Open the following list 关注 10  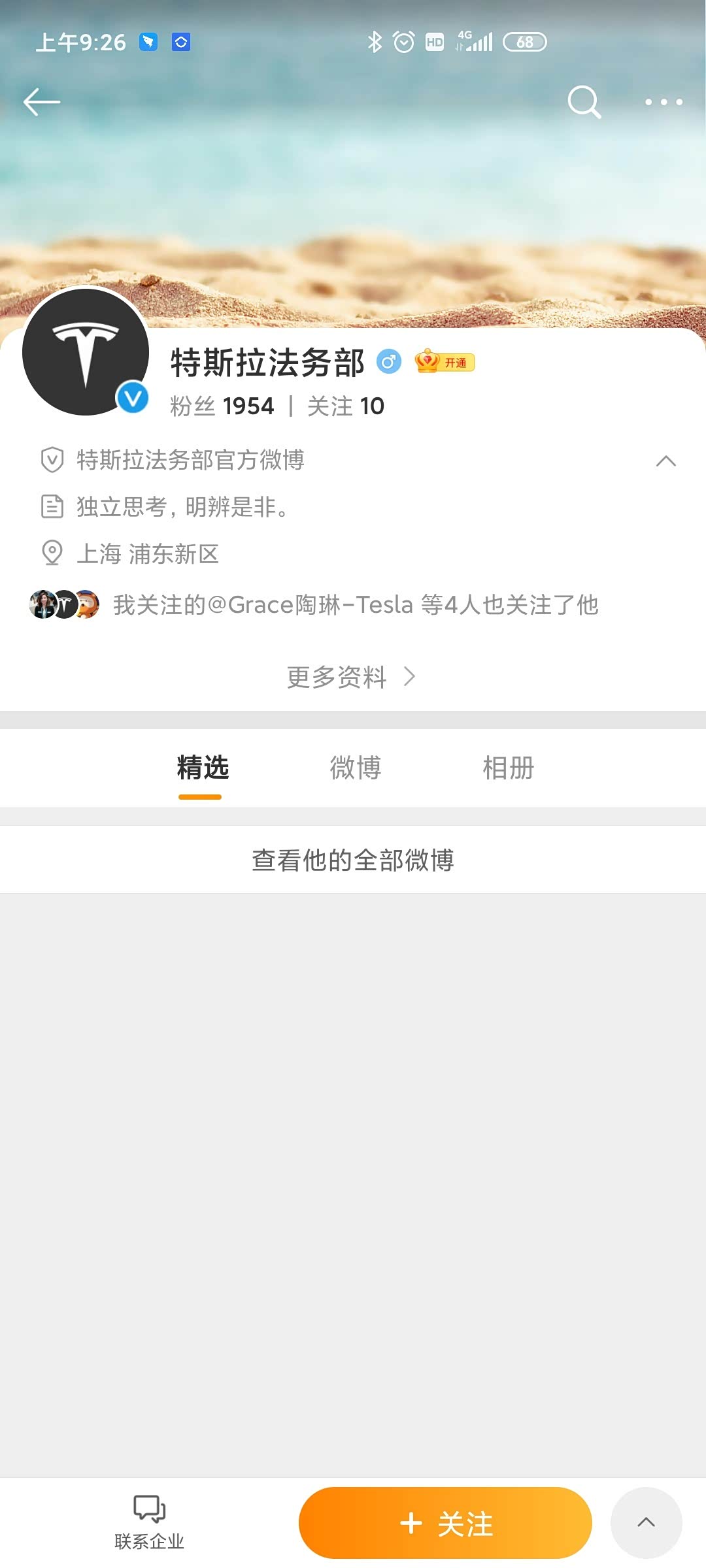tap(346, 406)
